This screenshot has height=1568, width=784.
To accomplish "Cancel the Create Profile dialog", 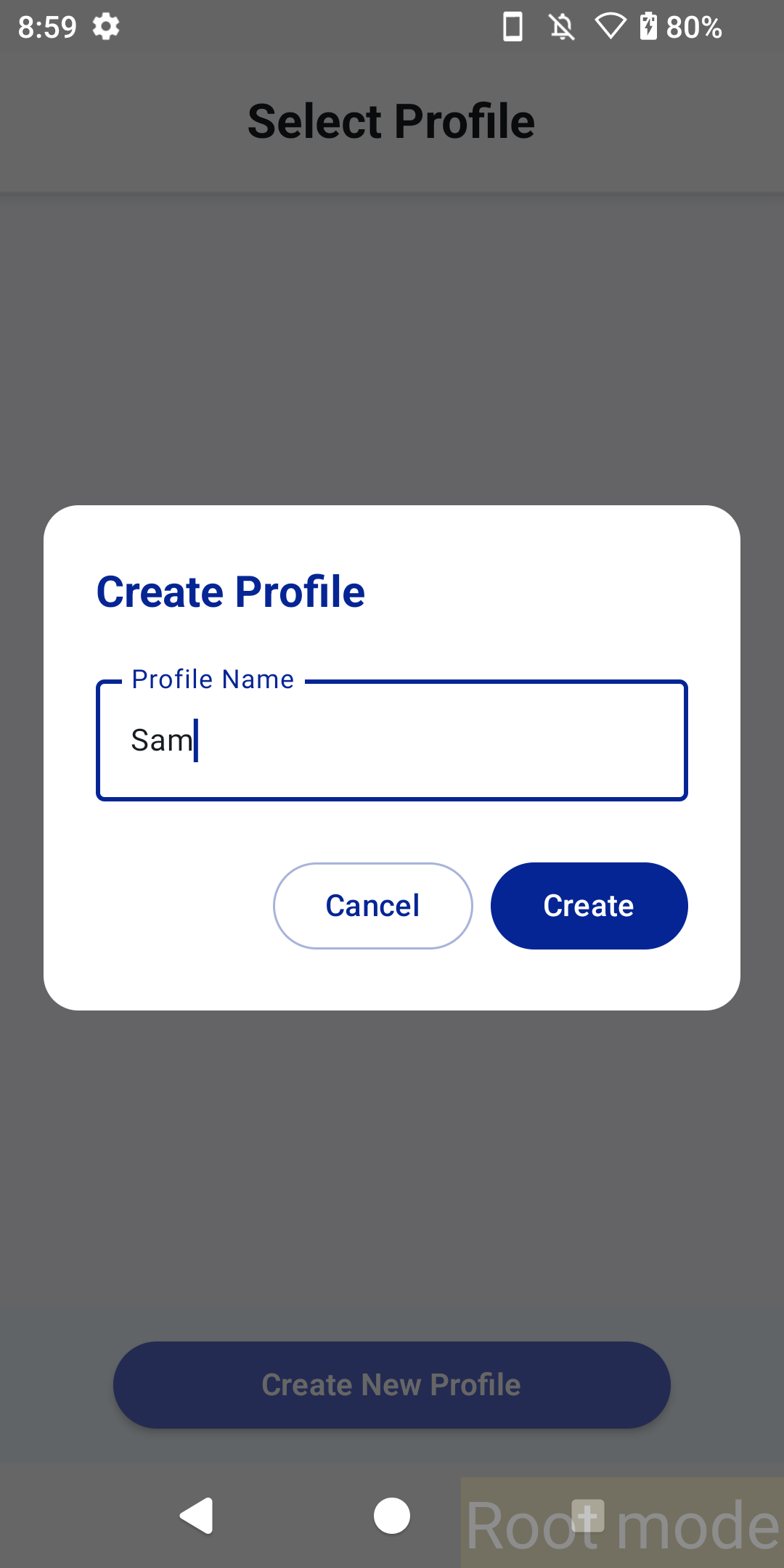I will [373, 906].
